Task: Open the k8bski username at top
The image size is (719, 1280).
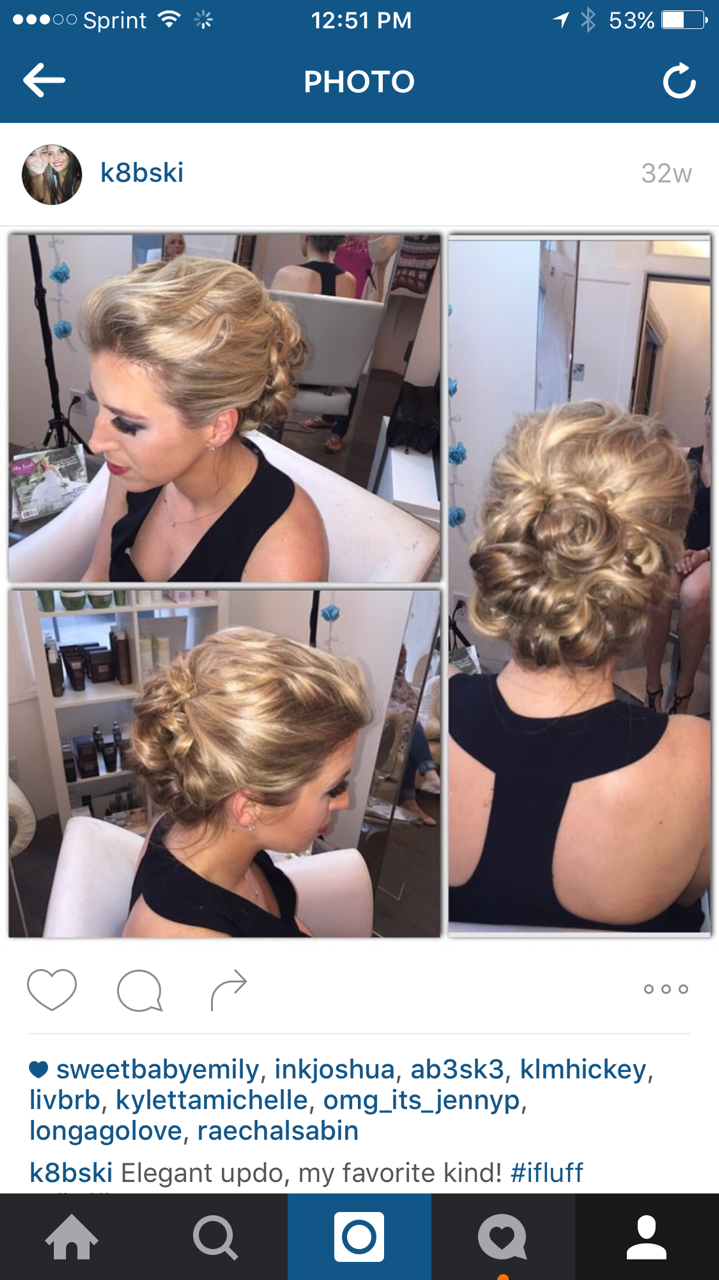Action: point(142,173)
